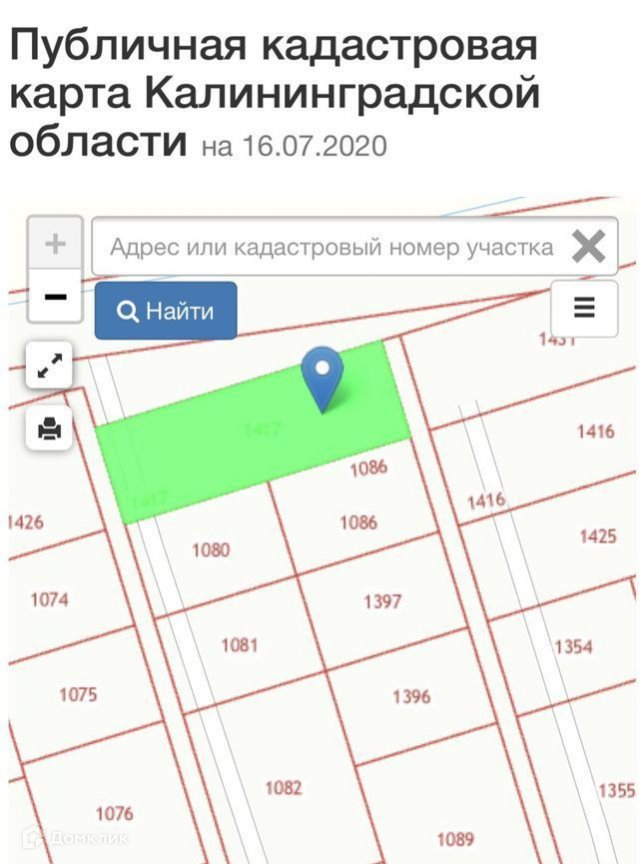This screenshot has height=864, width=644.
Task: Tap the Найти search button
Action: 166,311
